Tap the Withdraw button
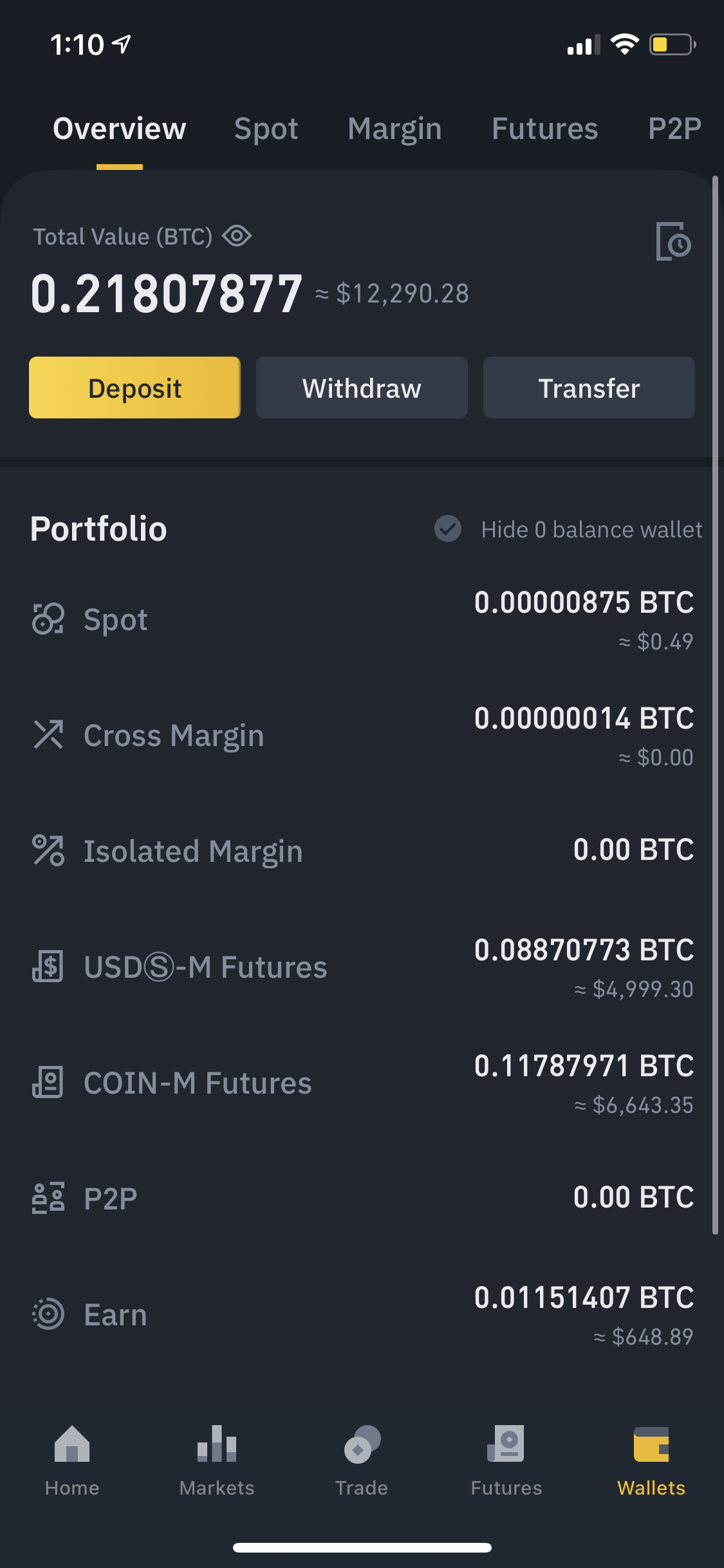 (362, 387)
